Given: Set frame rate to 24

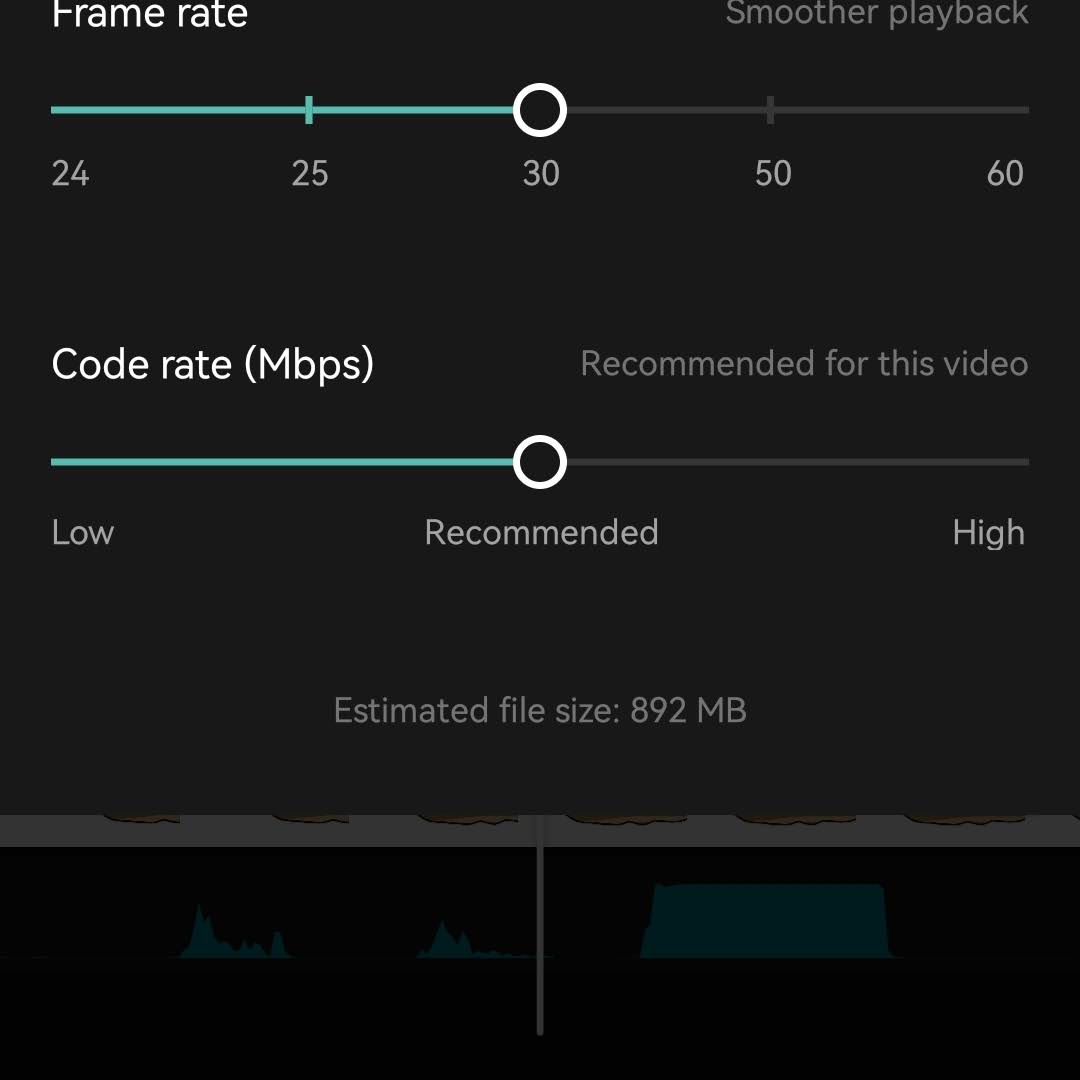Looking at the screenshot, I should click(54, 110).
